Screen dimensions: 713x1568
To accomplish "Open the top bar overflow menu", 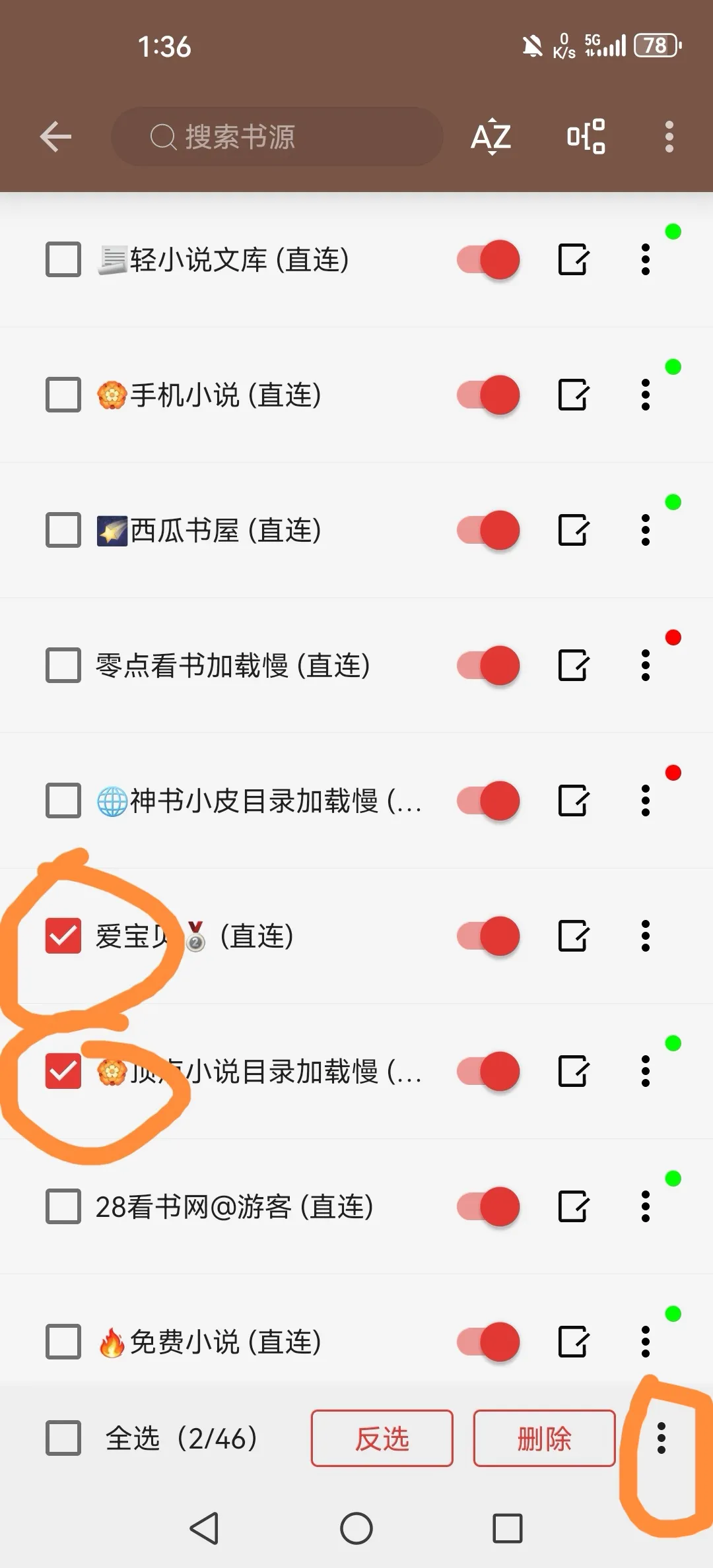I will (x=669, y=137).
